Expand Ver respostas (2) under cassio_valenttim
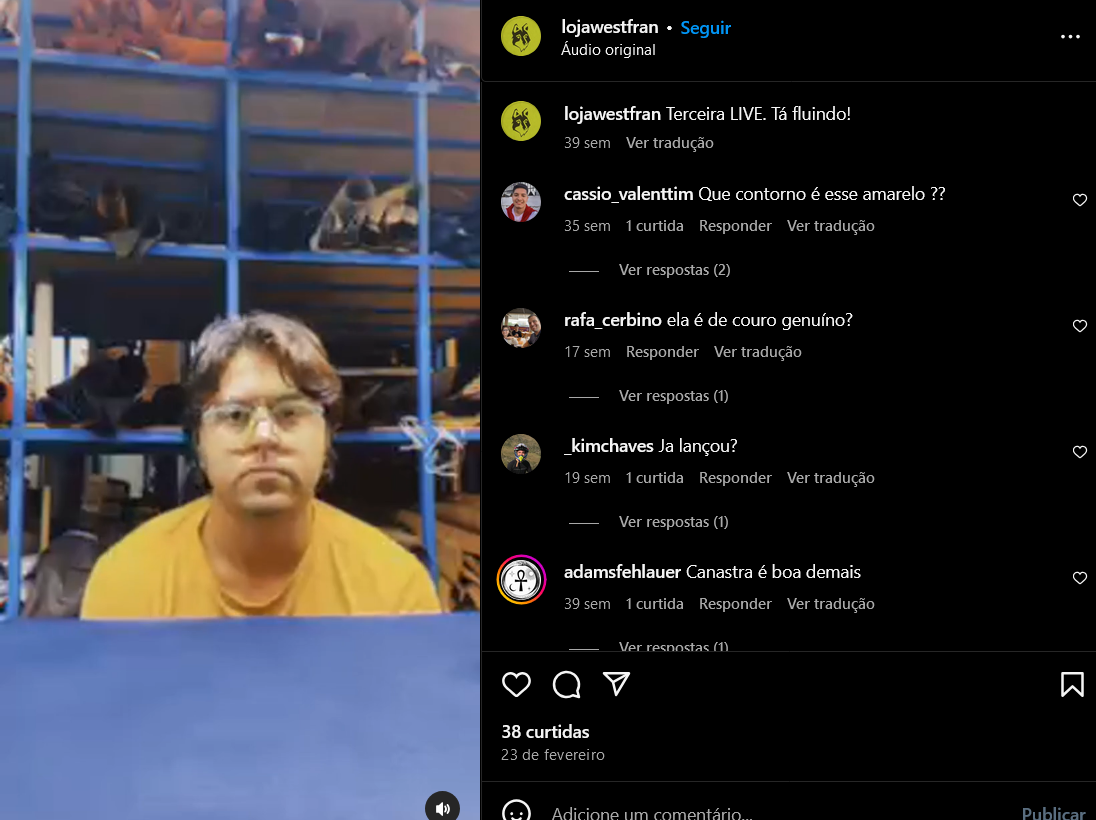This screenshot has width=1096, height=820. [674, 270]
